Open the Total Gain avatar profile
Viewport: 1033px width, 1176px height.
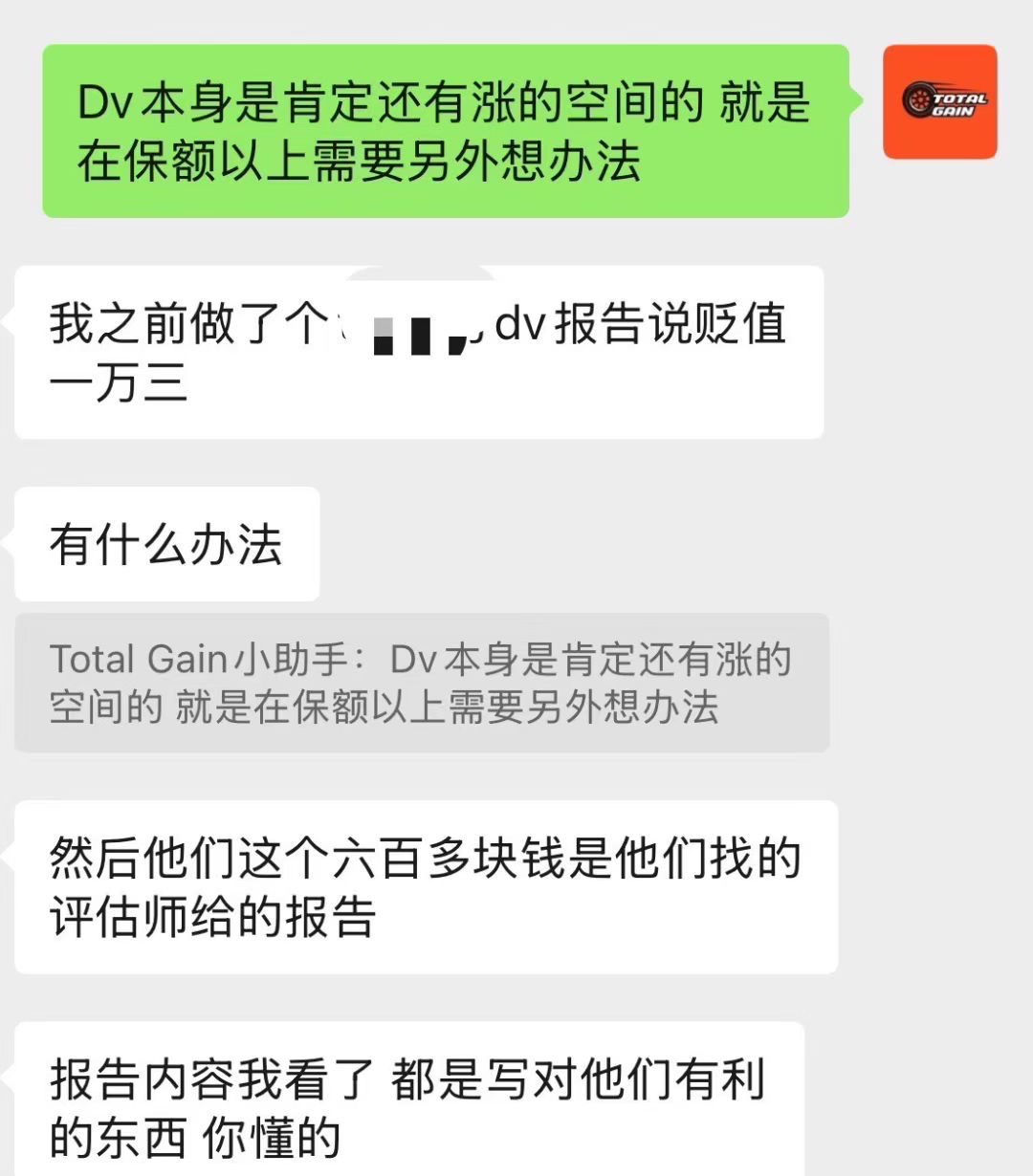click(939, 101)
